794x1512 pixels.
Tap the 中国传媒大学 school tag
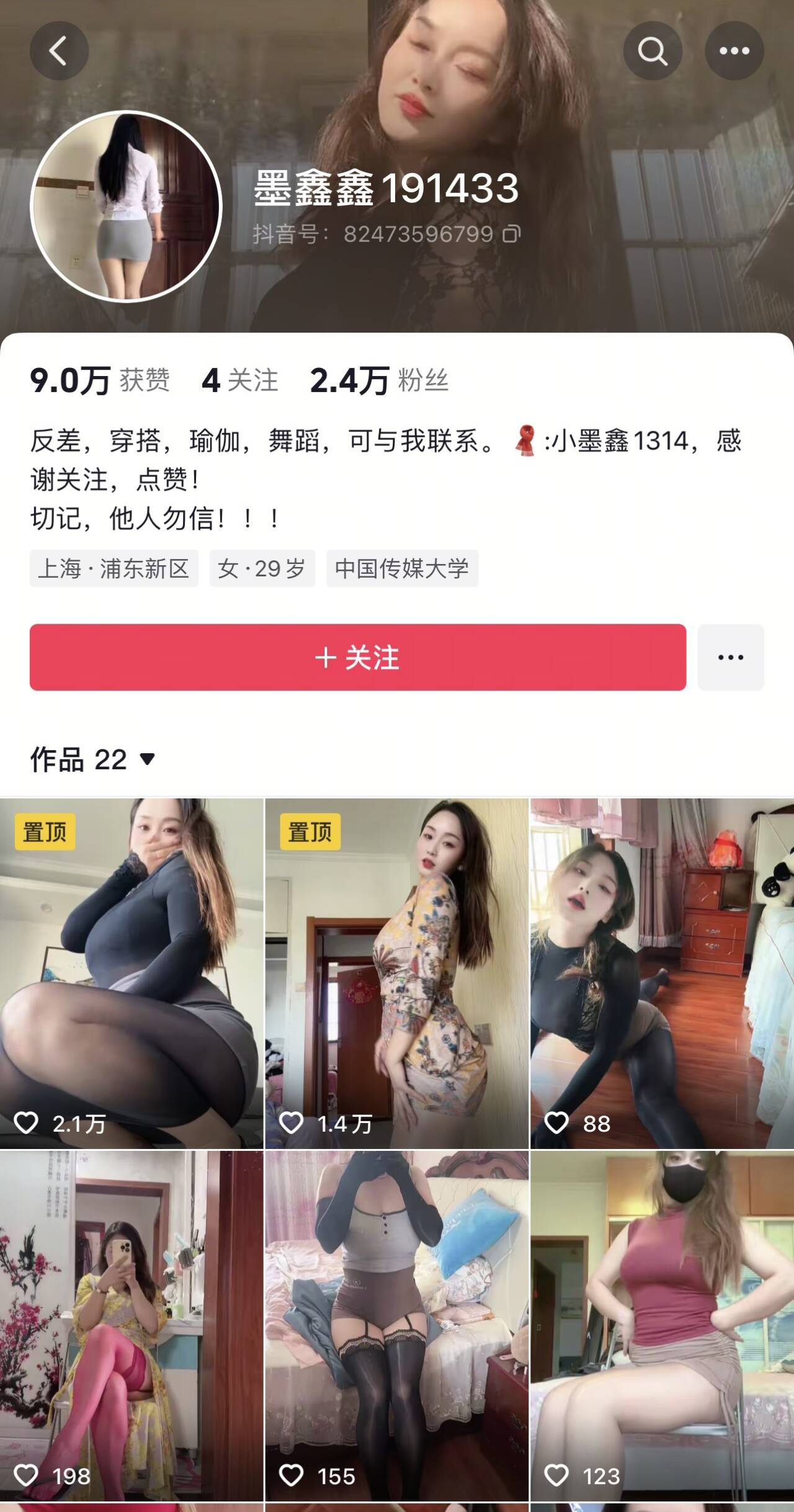[x=402, y=568]
